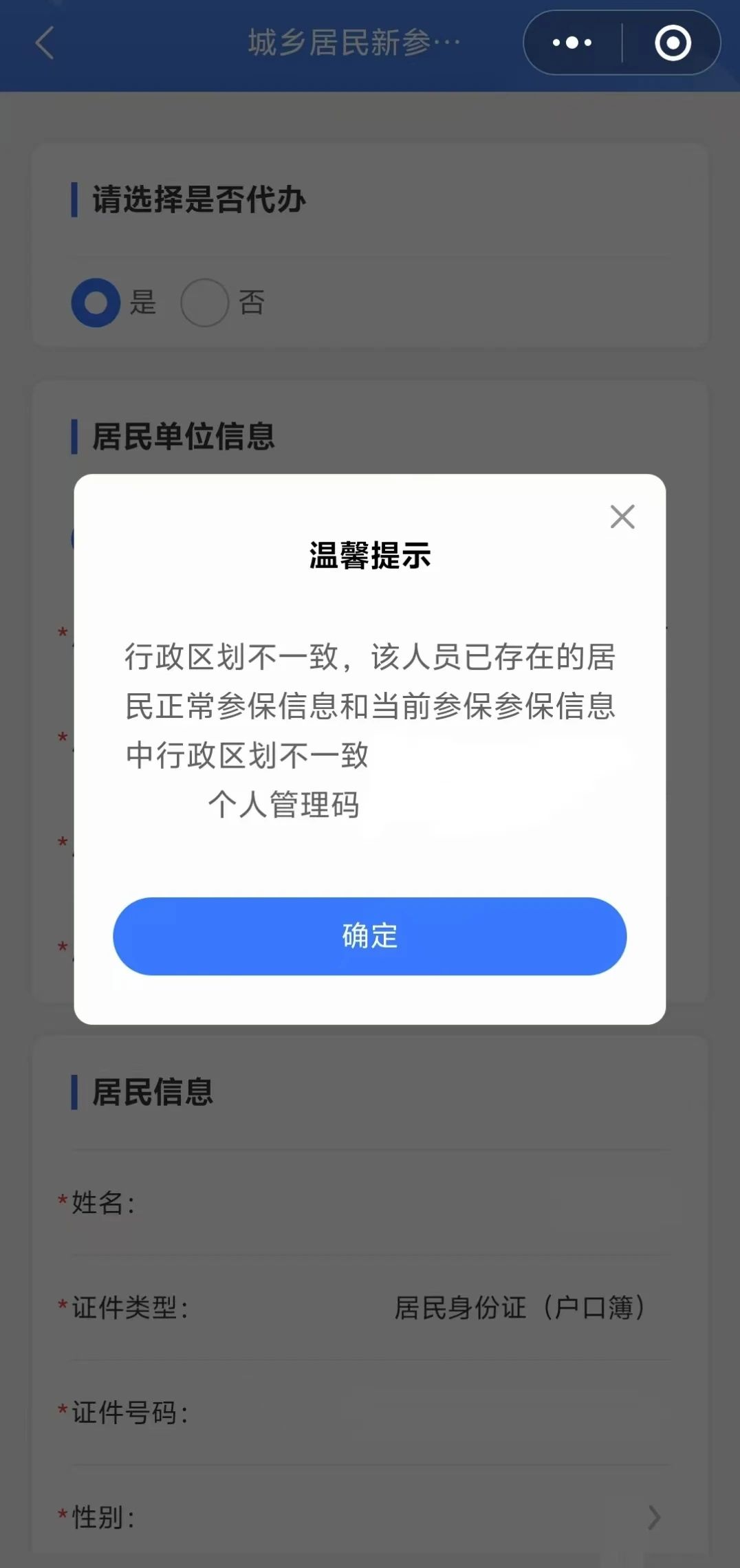
Task: Go back with the top-left arrow
Action: pos(45,43)
